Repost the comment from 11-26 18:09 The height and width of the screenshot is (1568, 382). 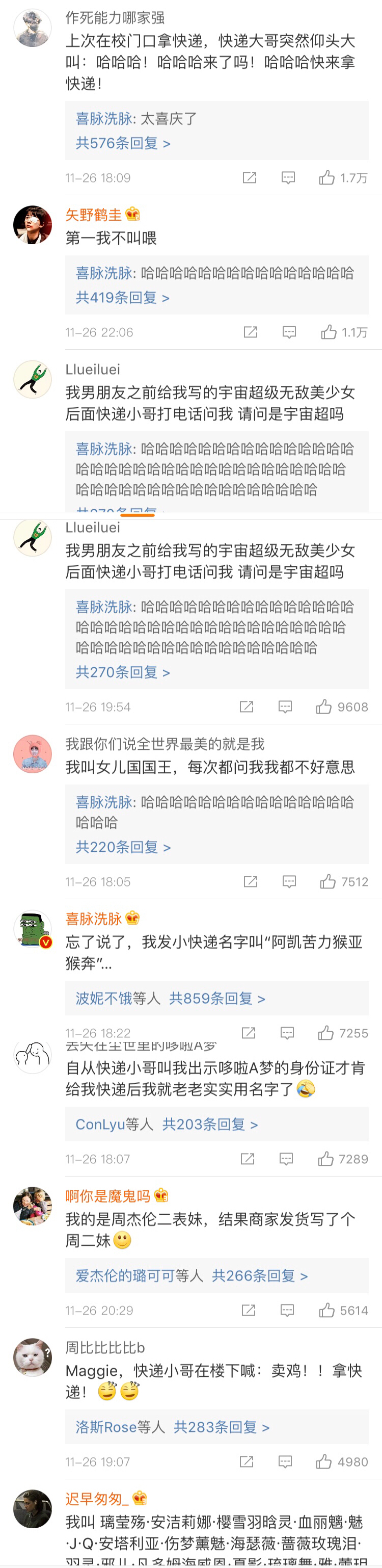(250, 178)
